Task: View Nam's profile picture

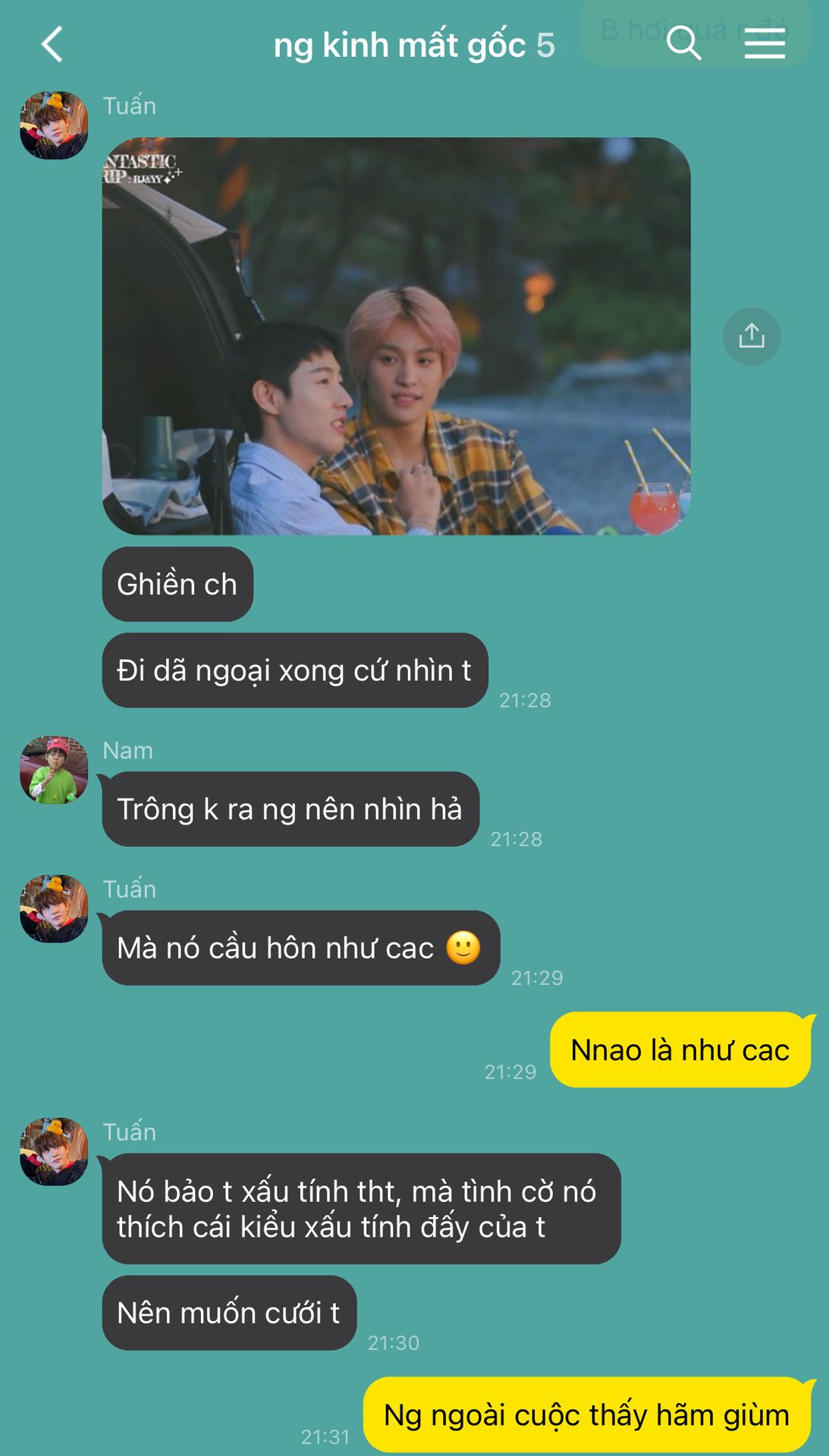Action: (x=54, y=770)
